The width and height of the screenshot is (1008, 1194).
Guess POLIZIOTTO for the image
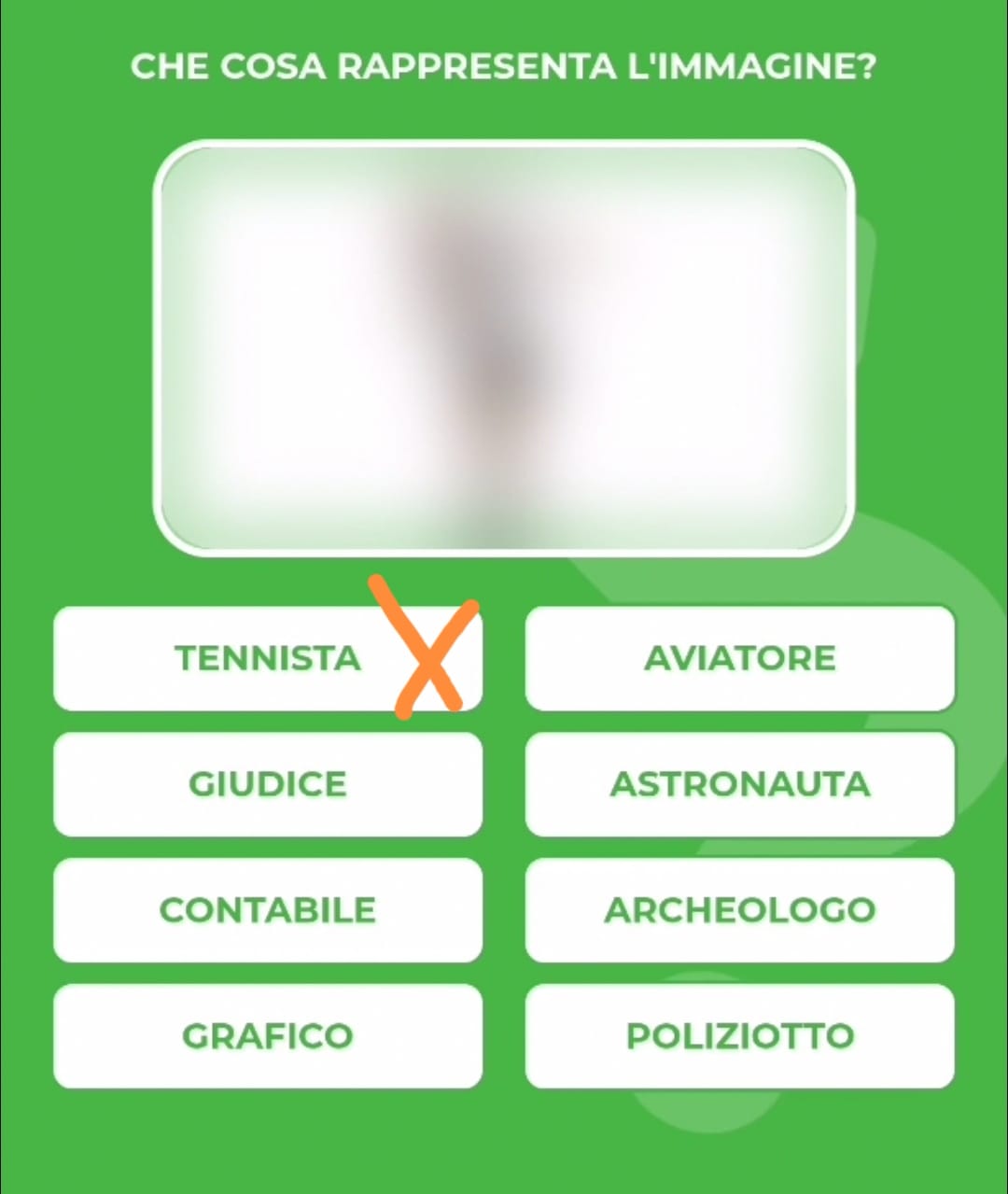pyautogui.click(x=739, y=1036)
